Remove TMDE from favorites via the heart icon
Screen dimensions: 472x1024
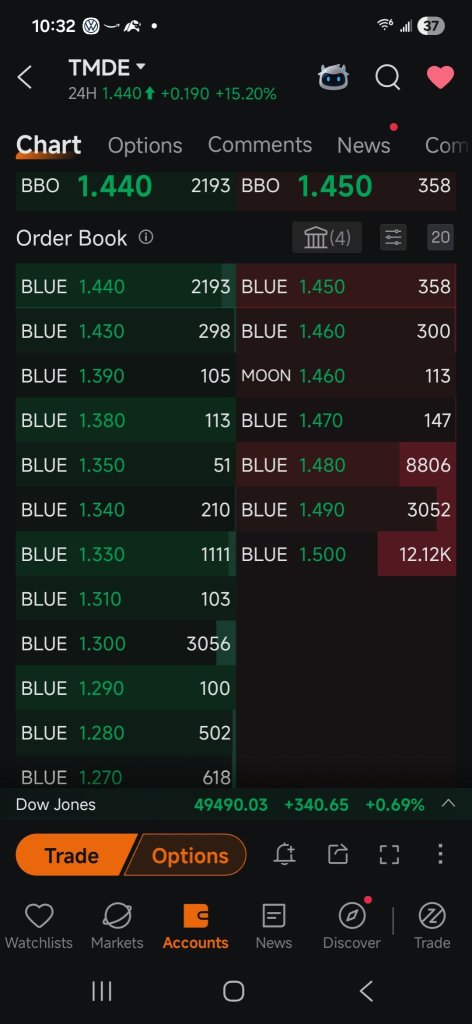pos(441,78)
